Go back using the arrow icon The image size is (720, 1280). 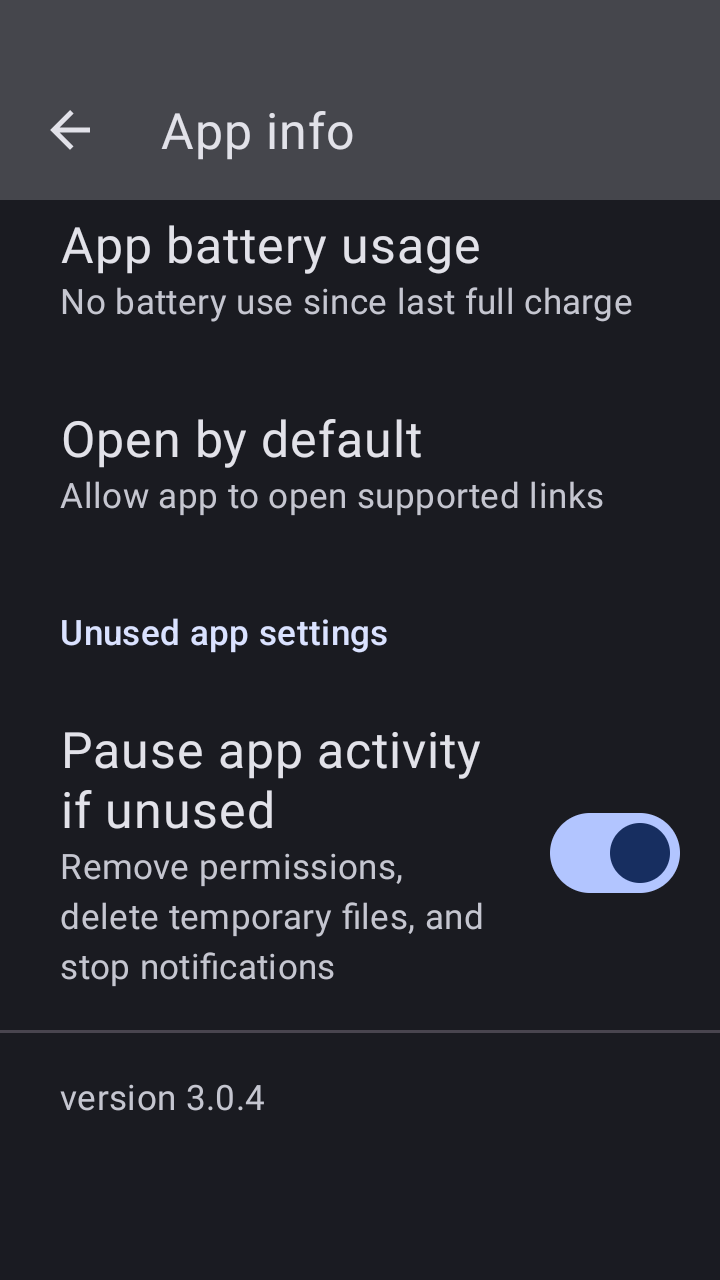point(70,131)
